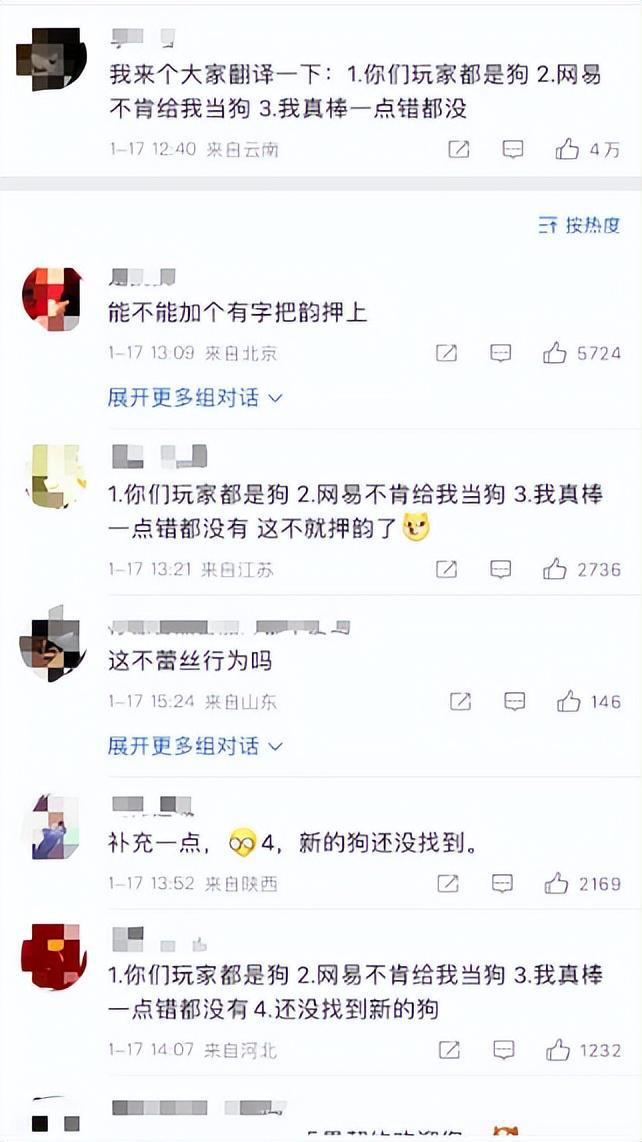Like the 13:09 comment from 北京

tap(555, 353)
